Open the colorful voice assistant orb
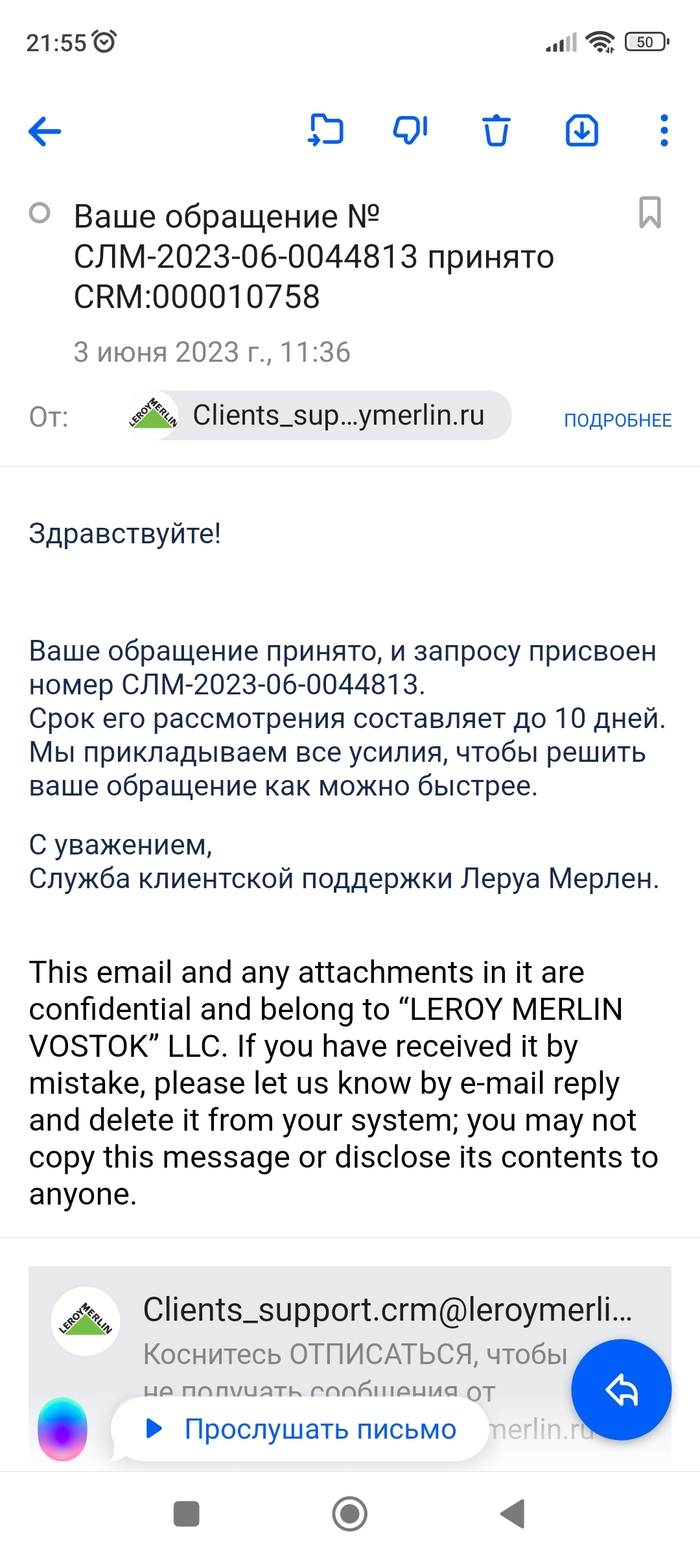 (x=62, y=1429)
